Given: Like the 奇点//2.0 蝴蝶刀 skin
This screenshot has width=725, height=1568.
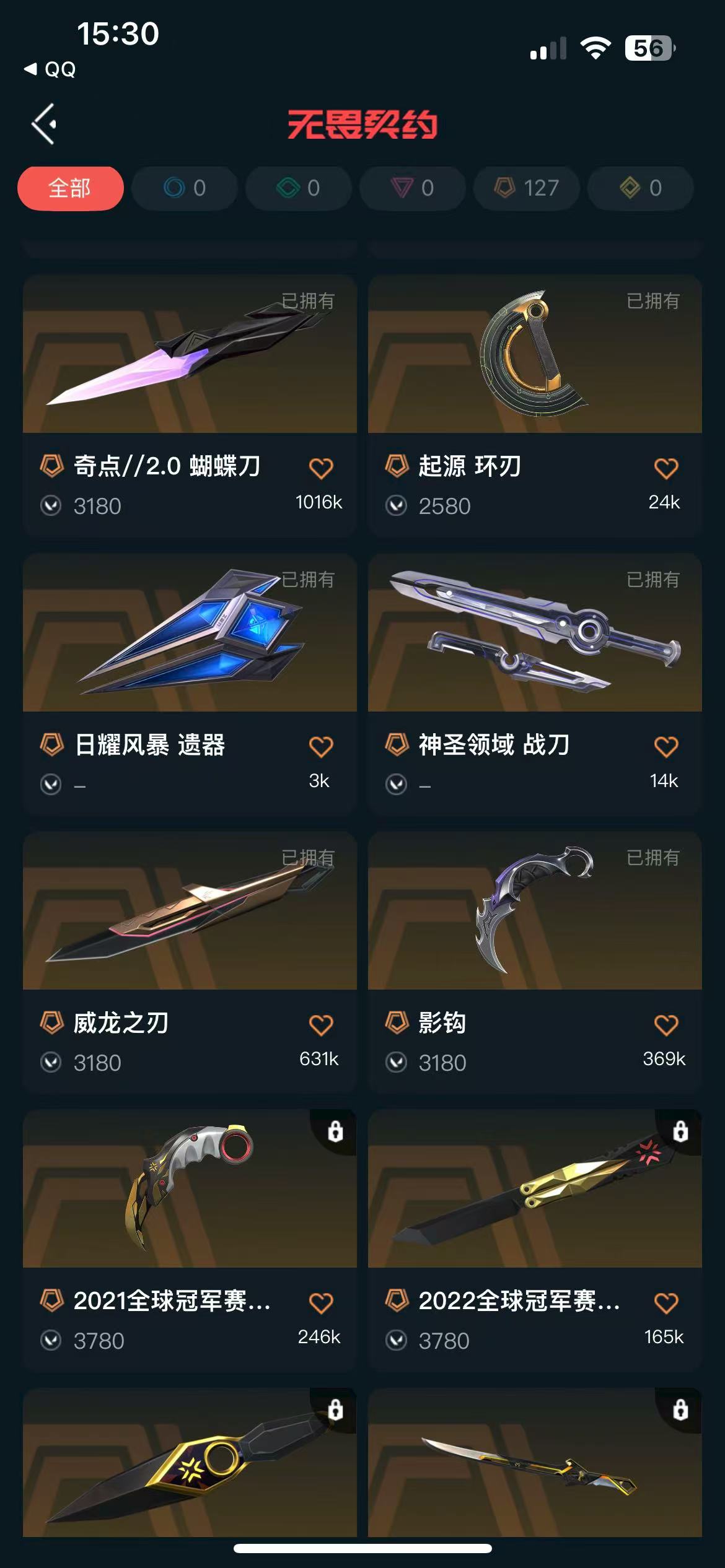Looking at the screenshot, I should 321,468.
